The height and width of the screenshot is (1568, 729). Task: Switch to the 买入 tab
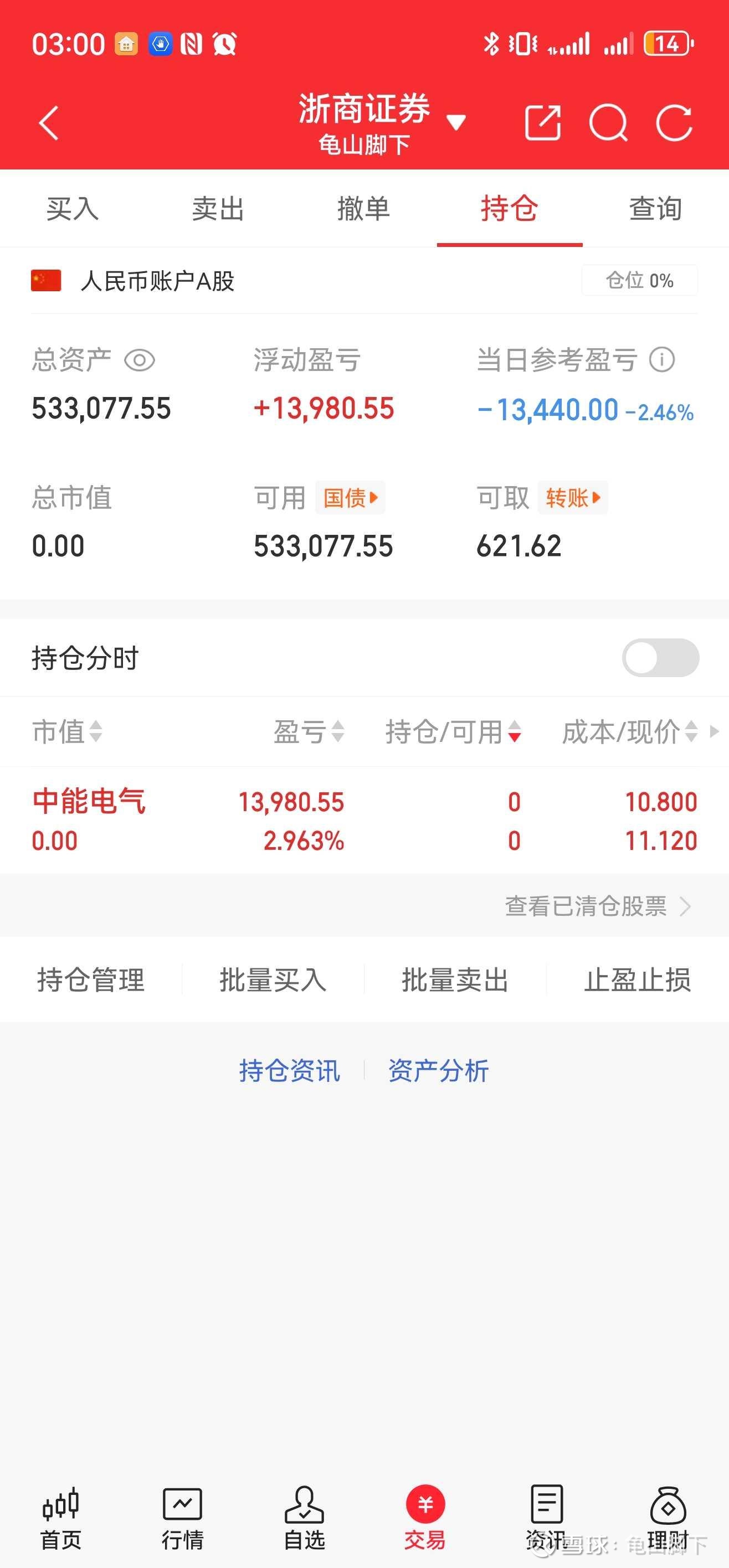[x=73, y=209]
